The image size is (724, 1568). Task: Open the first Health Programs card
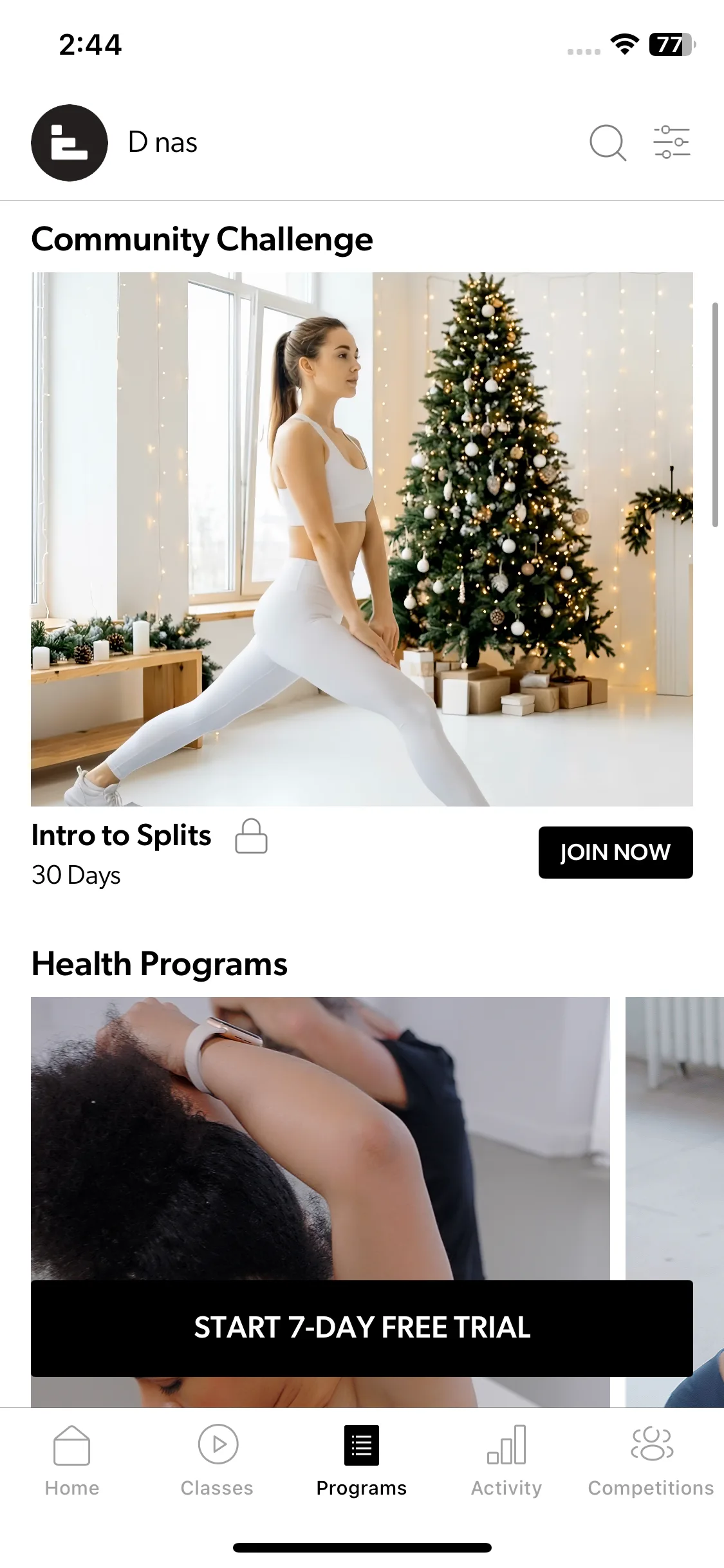[320, 1133]
